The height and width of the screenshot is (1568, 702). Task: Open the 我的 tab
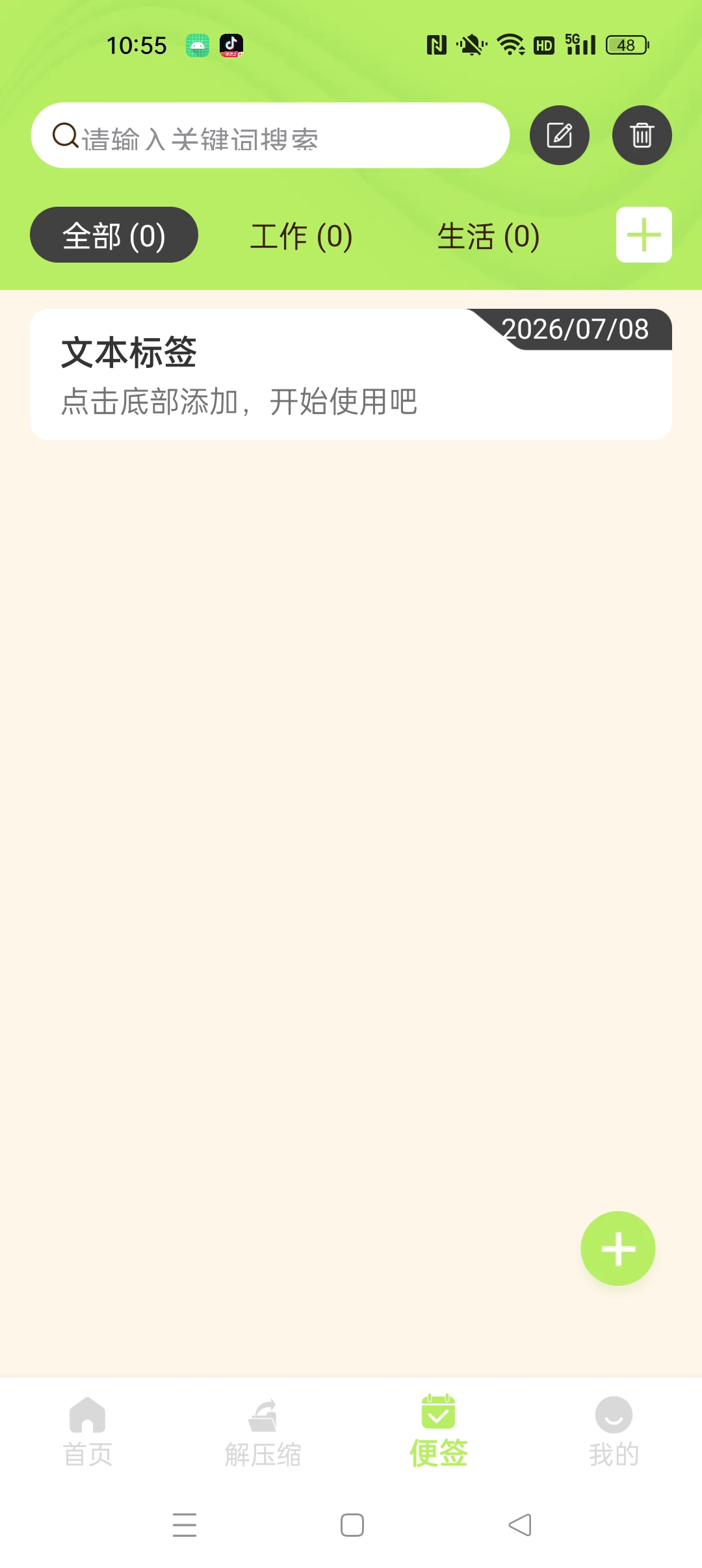tap(614, 1431)
